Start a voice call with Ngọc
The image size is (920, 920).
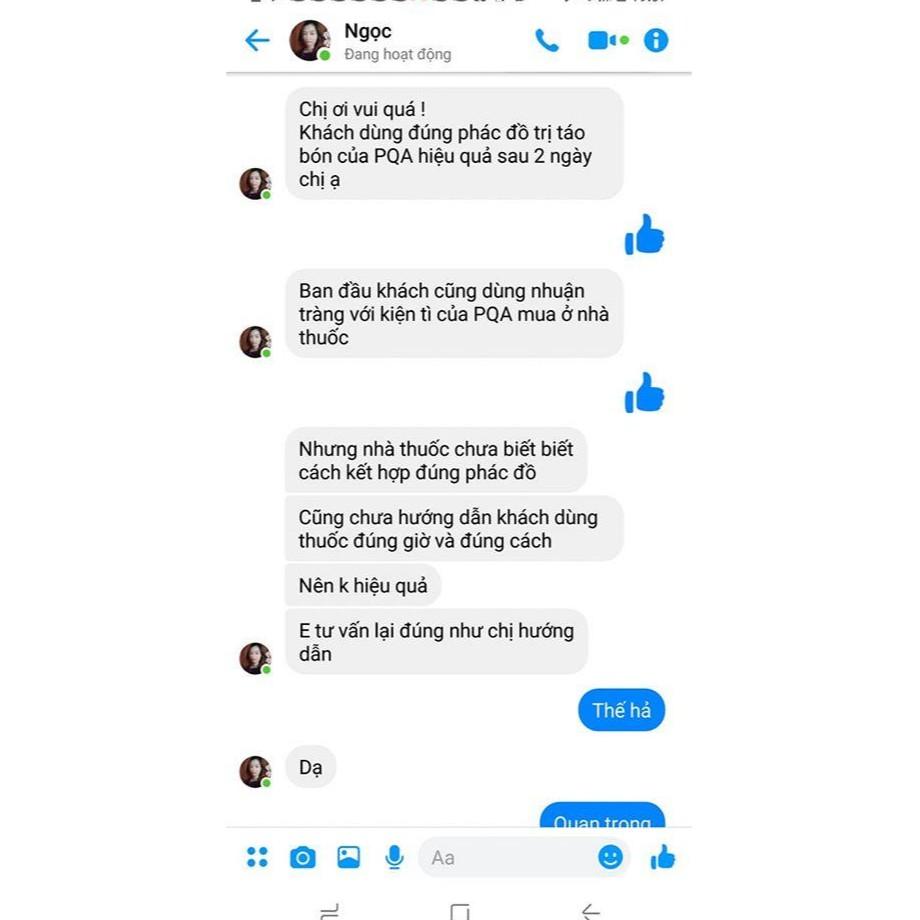point(546,40)
